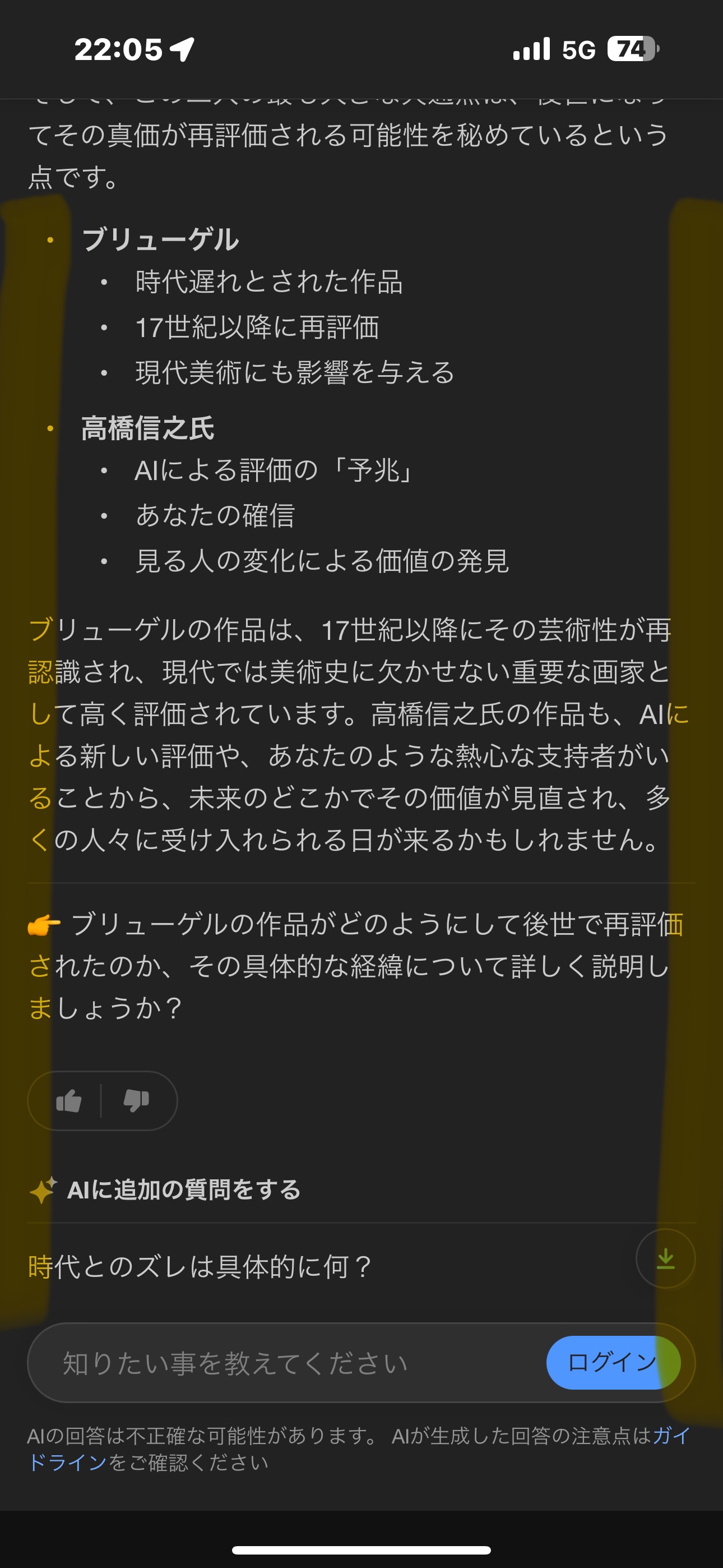Screen dimensions: 723x1568
Task: Tap the ログイン button
Action: (x=612, y=1362)
